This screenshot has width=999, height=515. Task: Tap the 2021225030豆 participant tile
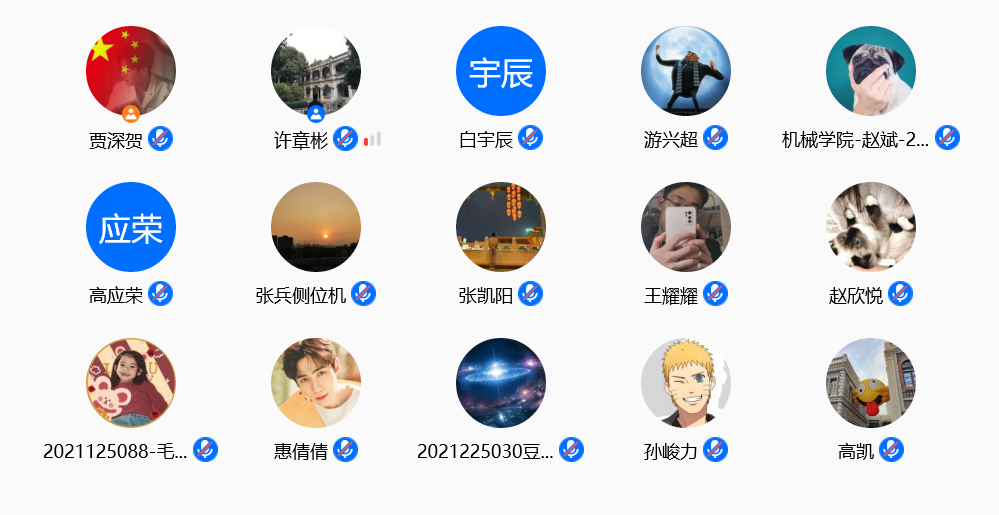click(x=501, y=383)
